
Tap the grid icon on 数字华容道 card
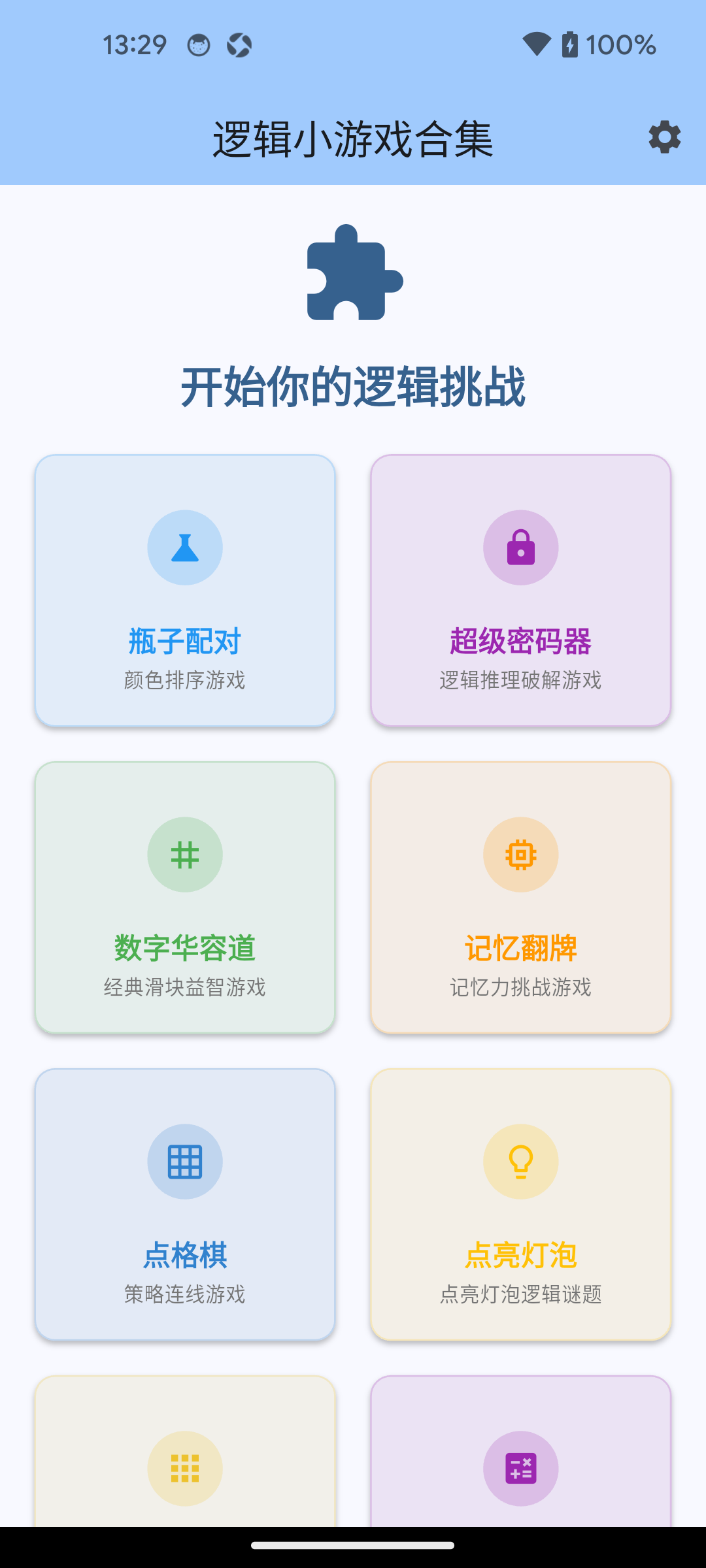[185, 855]
